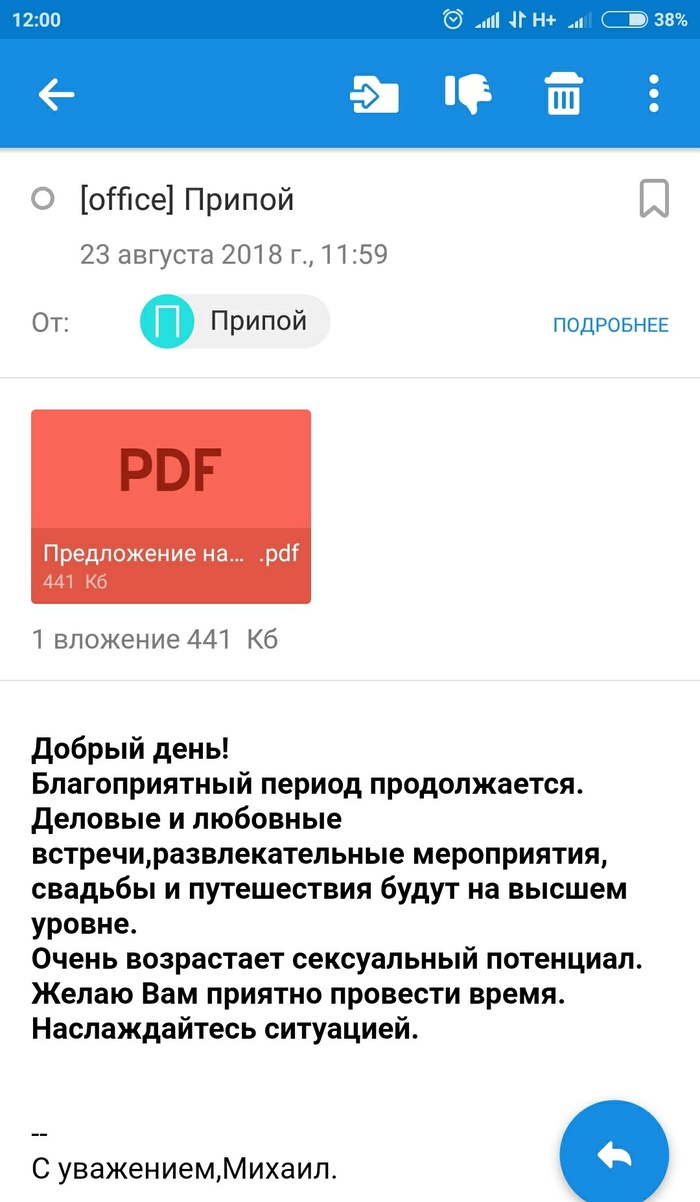Expand details via ПОДРОБНЕЕ
This screenshot has height=1202, width=700.
coord(610,325)
